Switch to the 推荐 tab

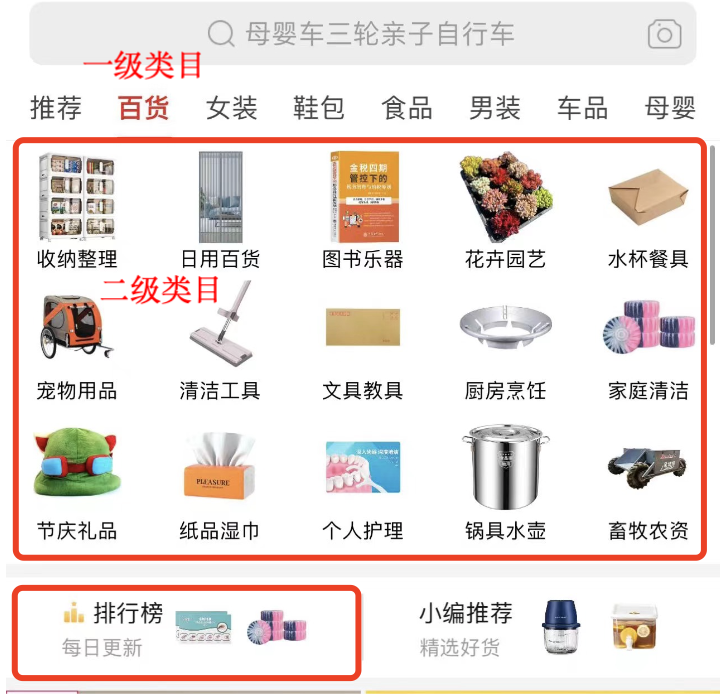click(56, 108)
